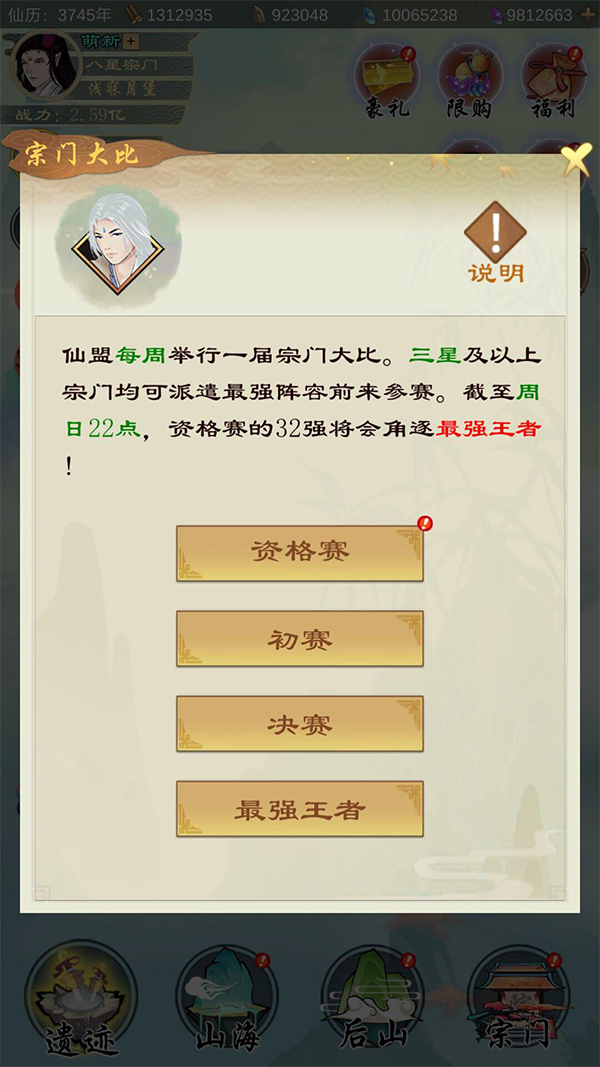Enter the 资格赛 stage
This screenshot has height=1067, width=600.
click(x=299, y=553)
